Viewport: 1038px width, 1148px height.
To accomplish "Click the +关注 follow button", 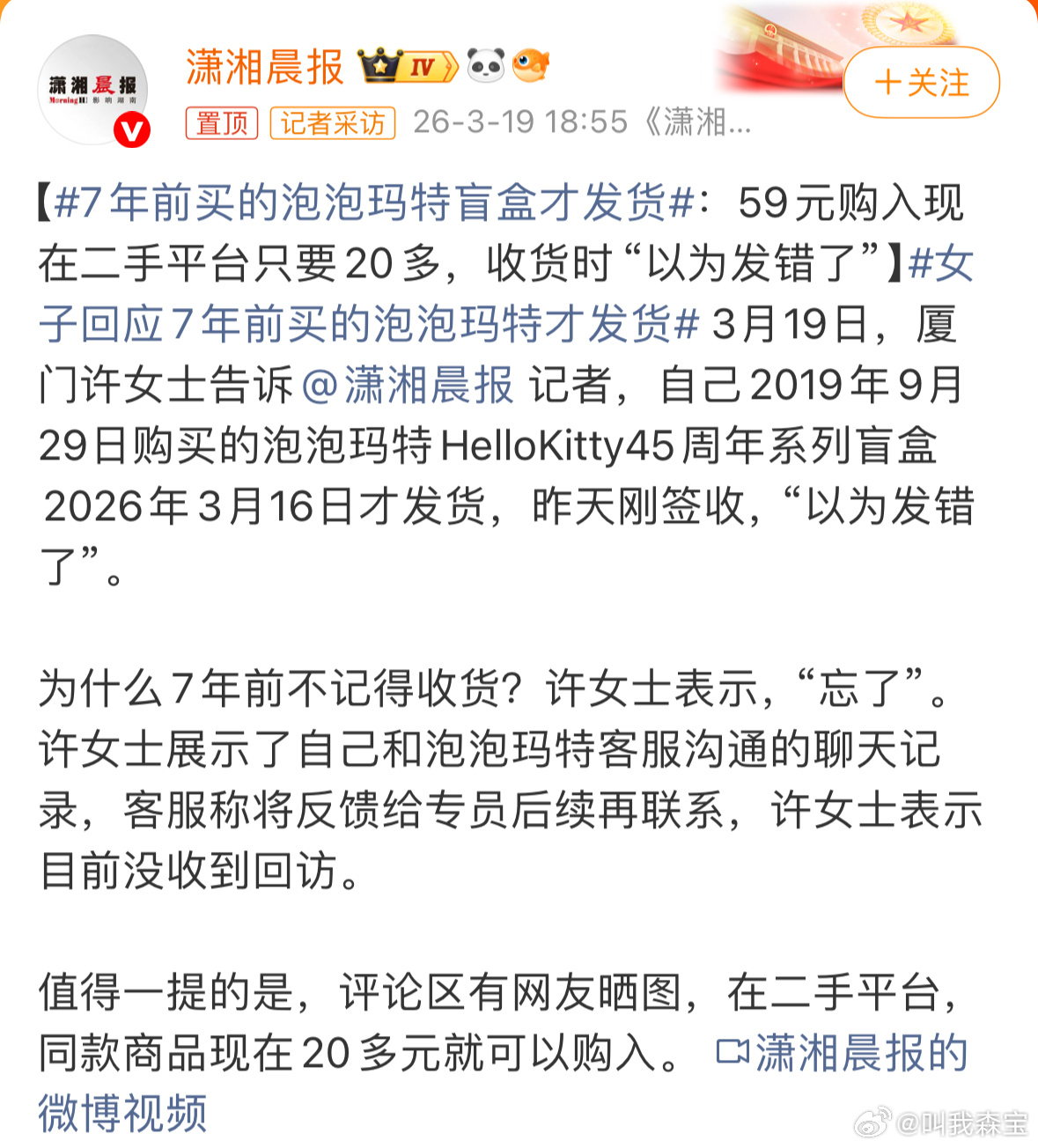I will (919, 83).
